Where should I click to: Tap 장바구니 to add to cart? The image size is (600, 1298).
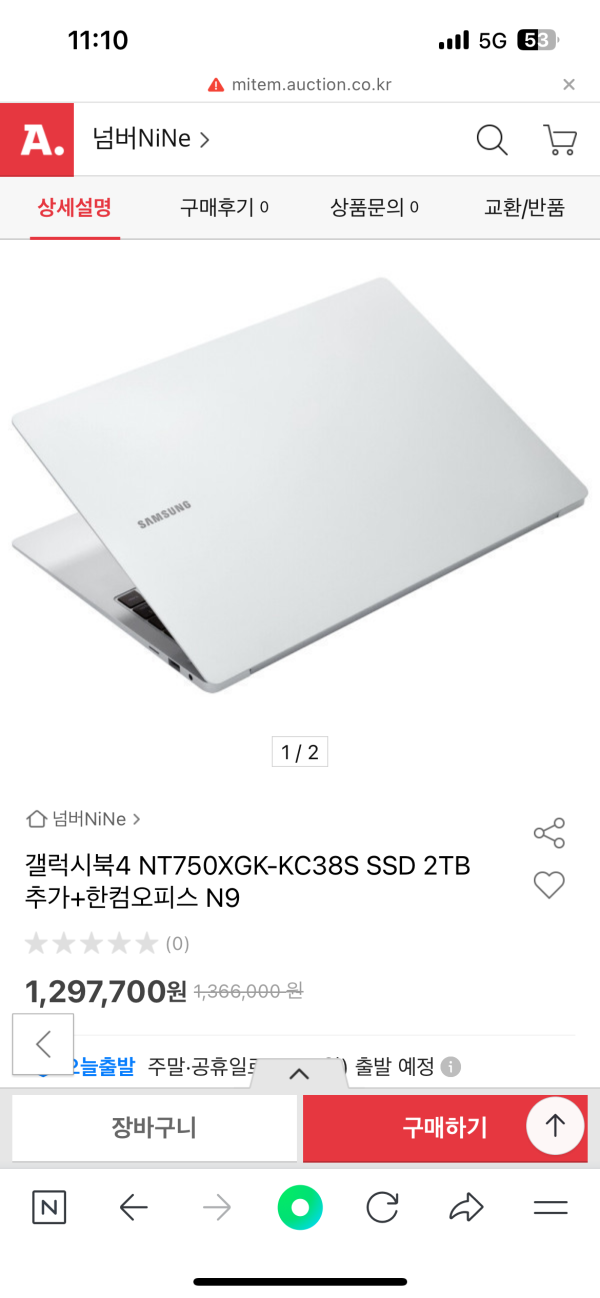[154, 1128]
